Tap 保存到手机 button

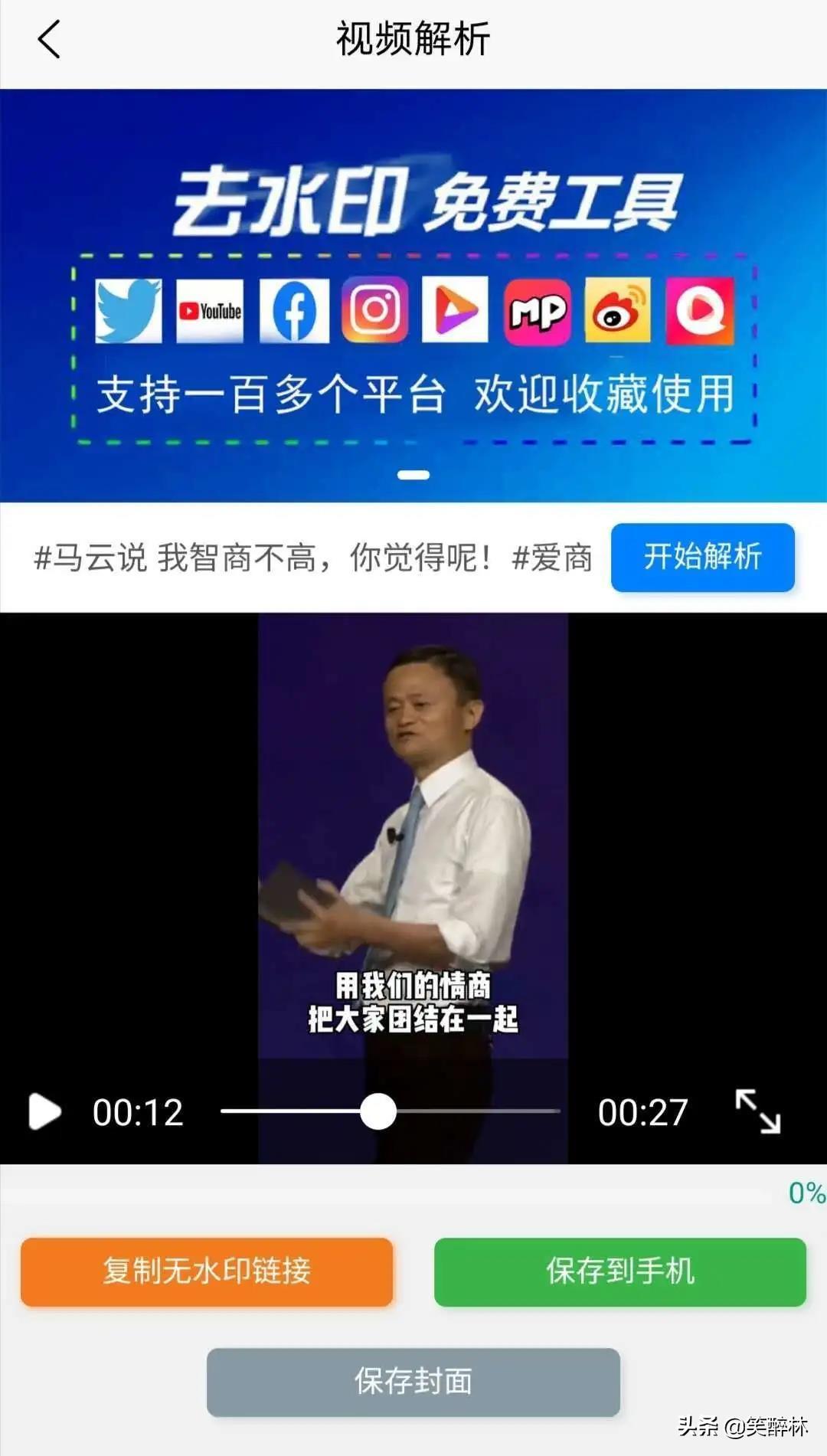[x=620, y=1271]
